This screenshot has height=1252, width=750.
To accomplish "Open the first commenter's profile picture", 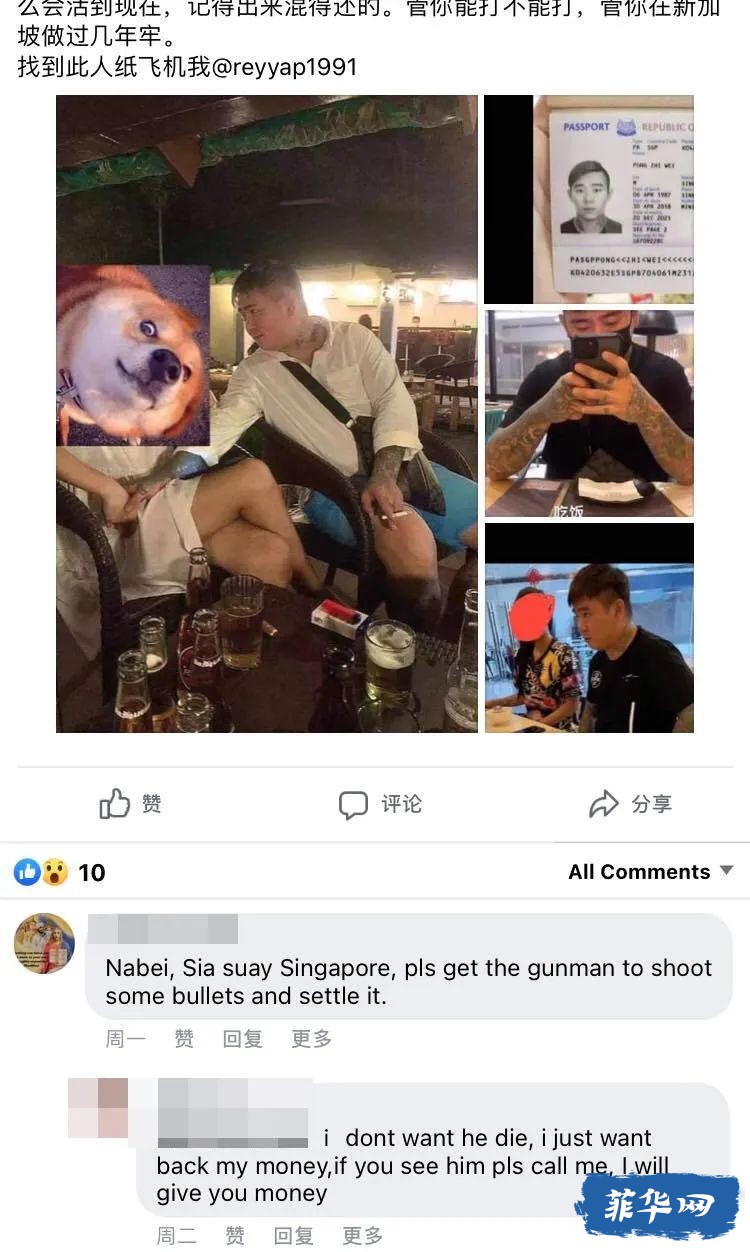I will pos(44,943).
